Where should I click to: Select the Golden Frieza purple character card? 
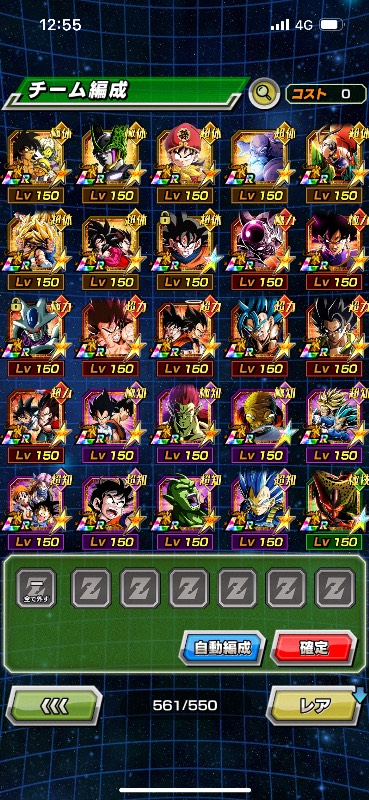pyautogui.click(x=259, y=249)
